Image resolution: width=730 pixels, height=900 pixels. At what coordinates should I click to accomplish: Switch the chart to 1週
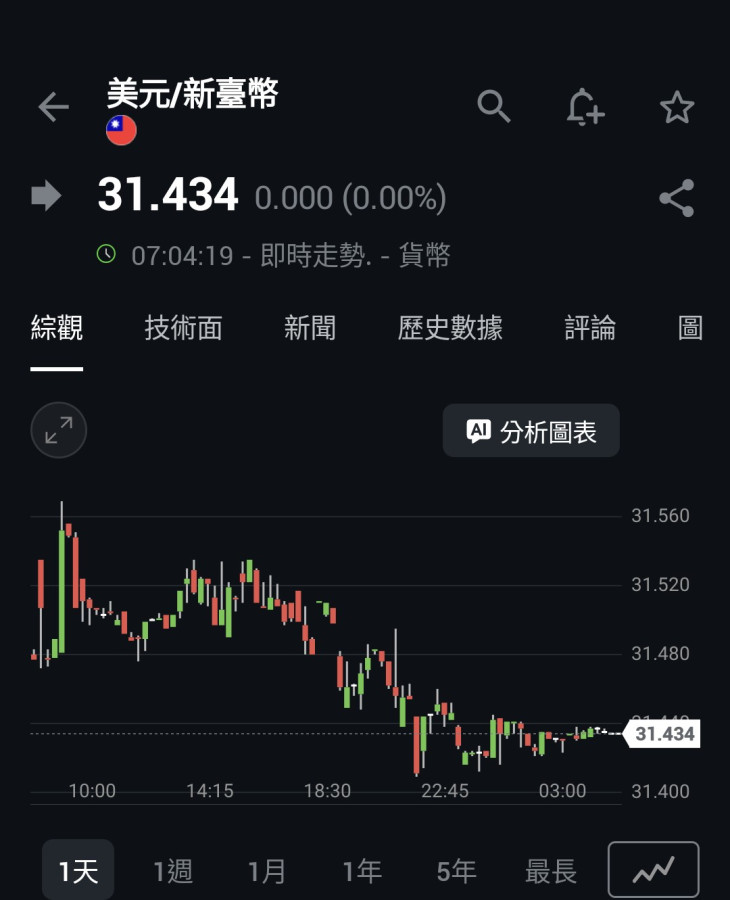tap(172, 871)
